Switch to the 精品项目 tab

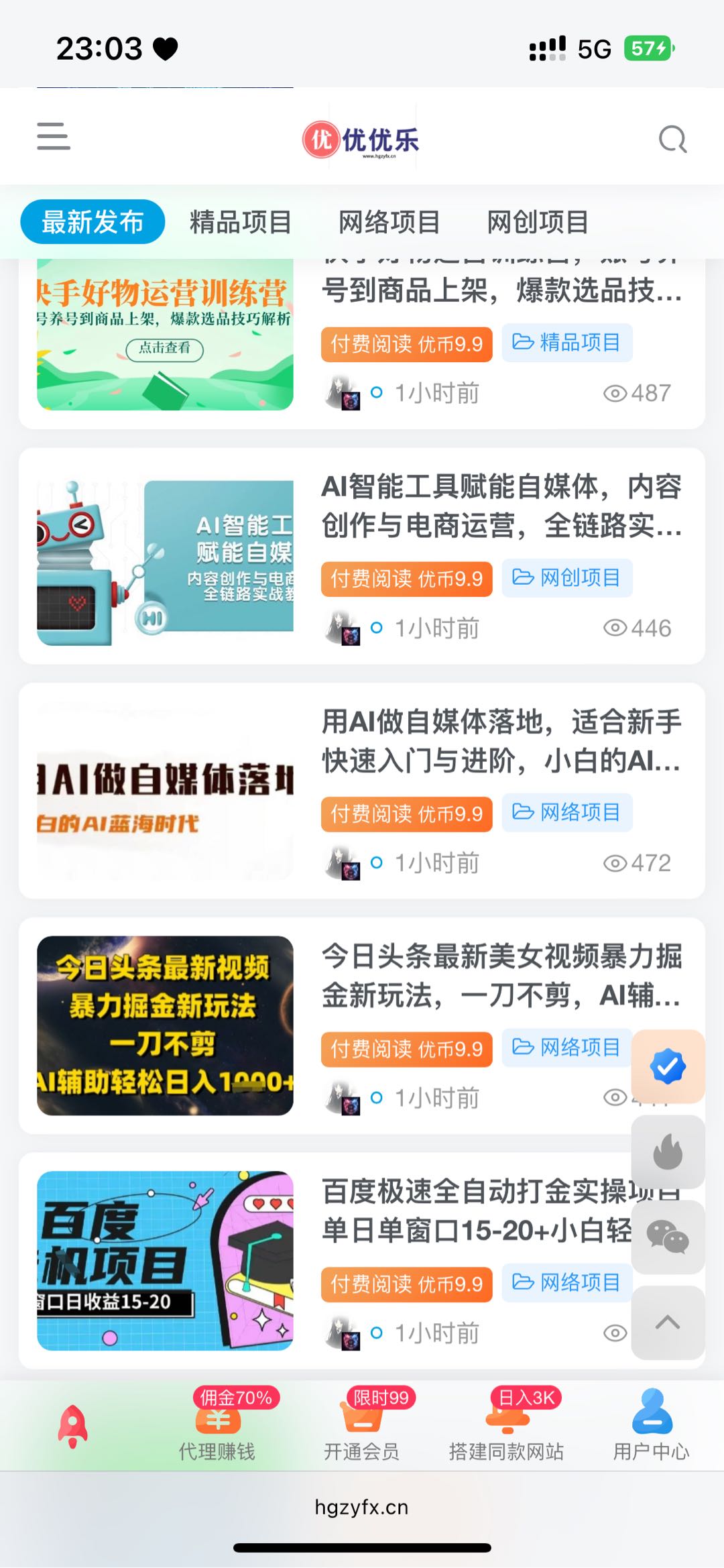coord(241,222)
